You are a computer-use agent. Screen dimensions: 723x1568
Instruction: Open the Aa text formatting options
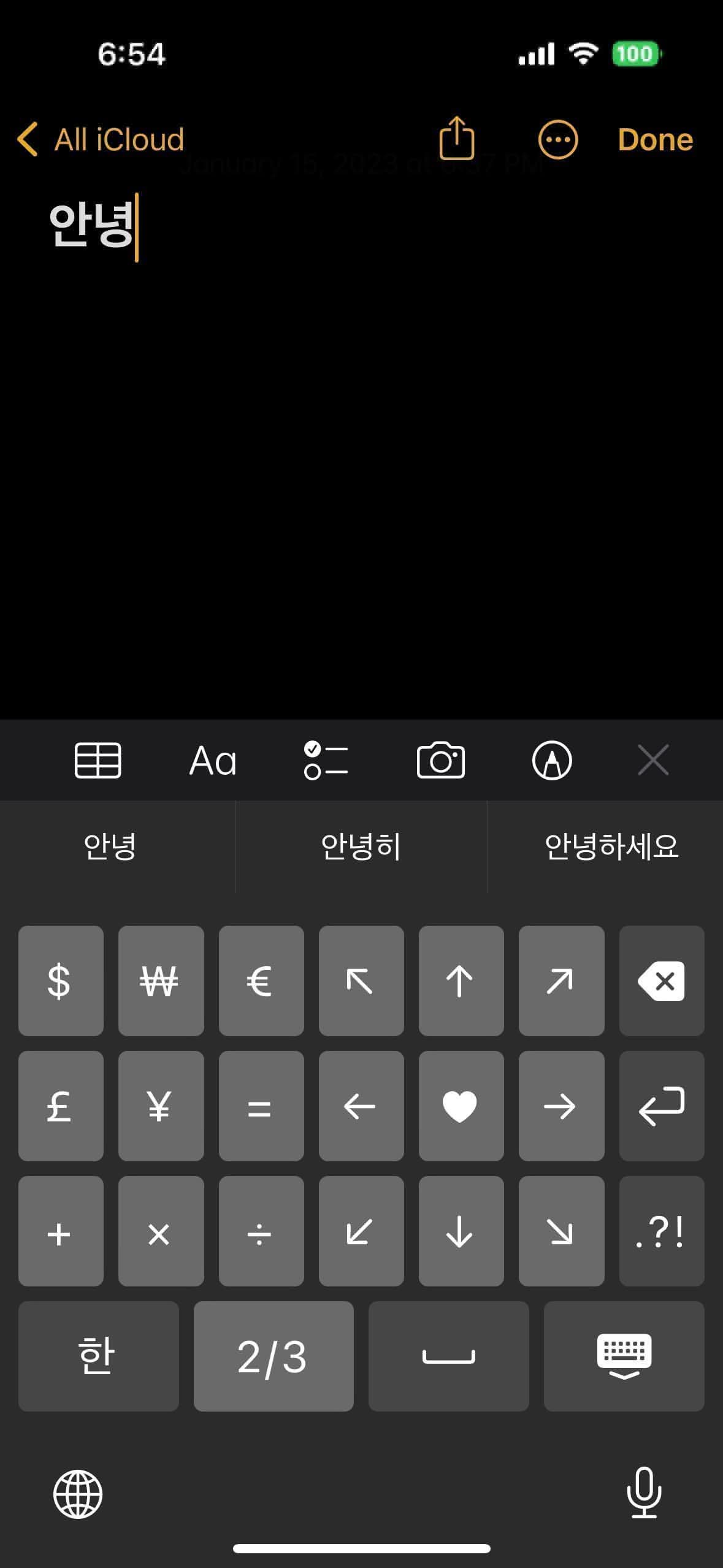(213, 761)
